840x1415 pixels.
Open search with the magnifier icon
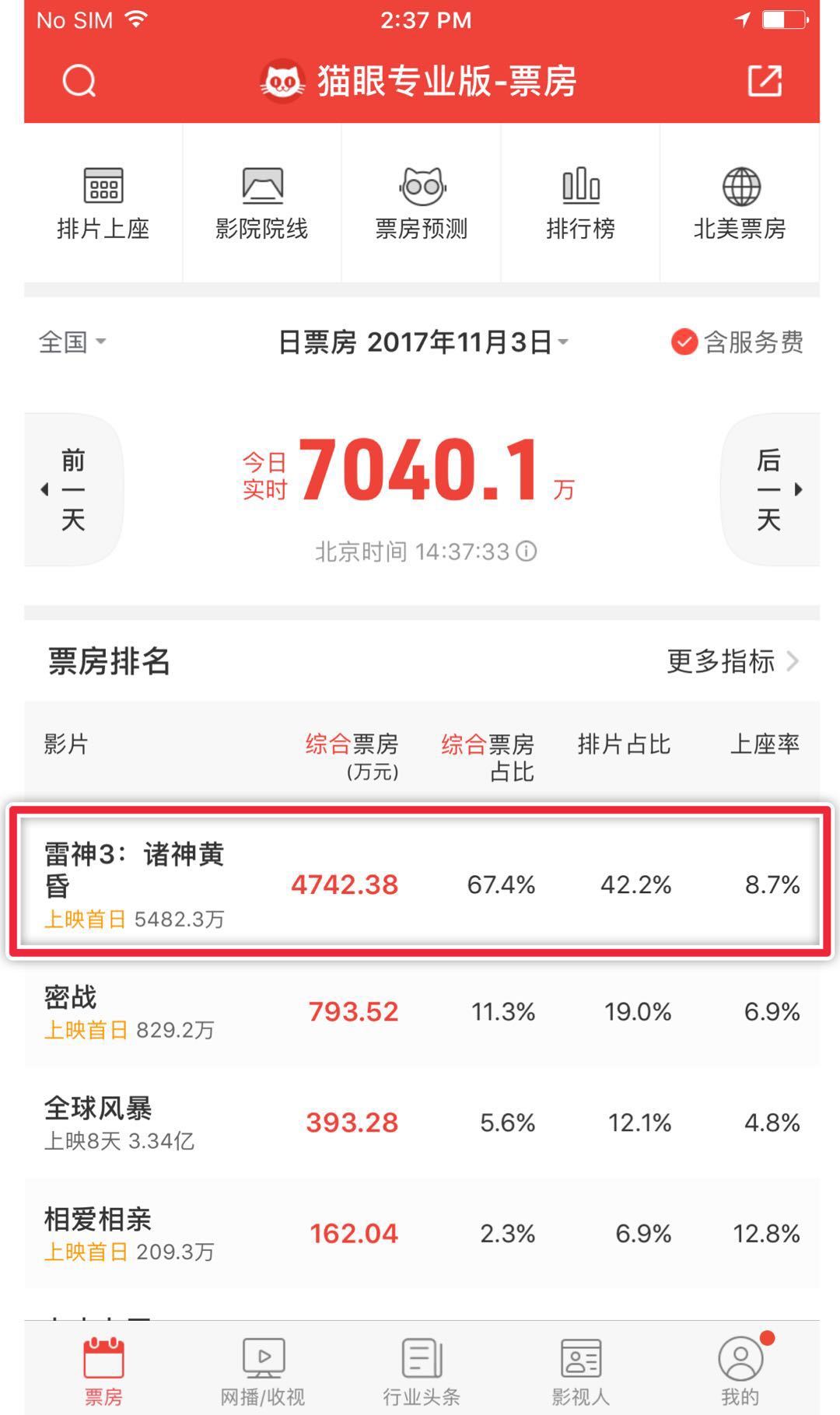pos(78,80)
